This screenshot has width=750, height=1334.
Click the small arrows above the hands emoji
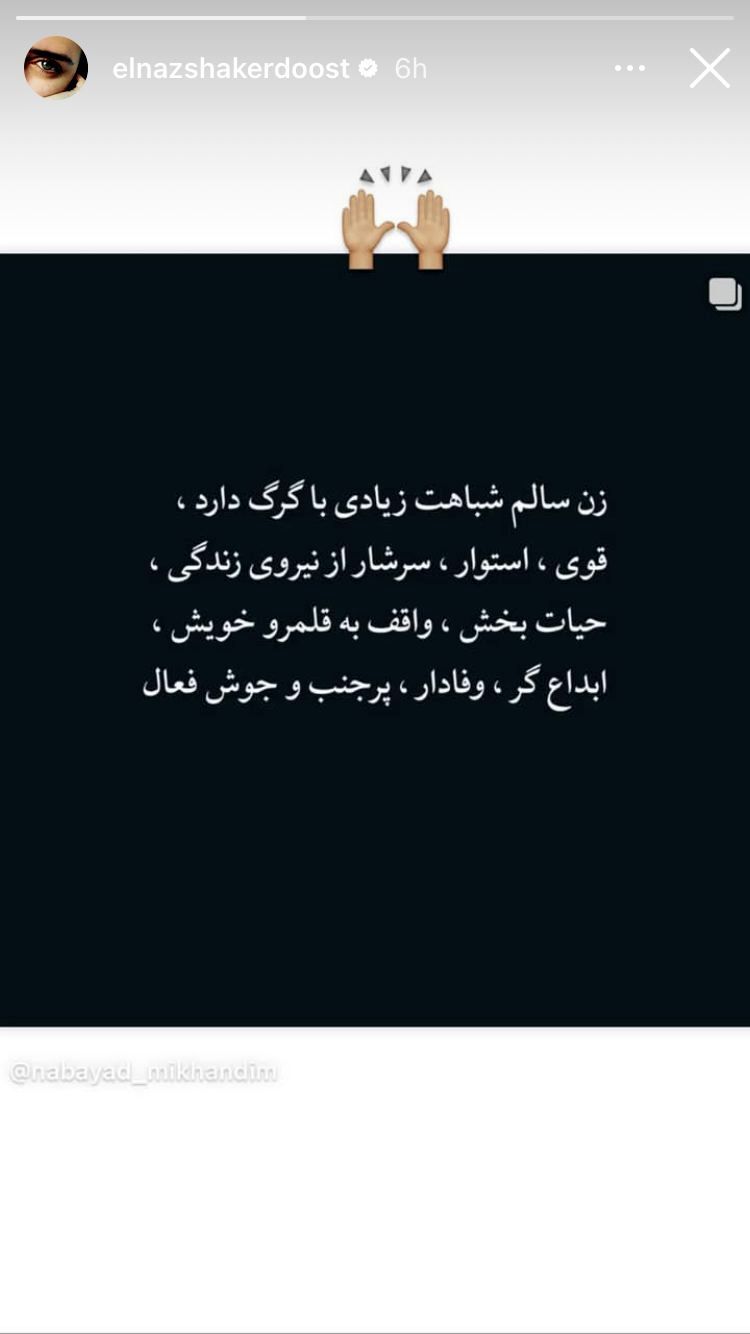pyautogui.click(x=394, y=175)
